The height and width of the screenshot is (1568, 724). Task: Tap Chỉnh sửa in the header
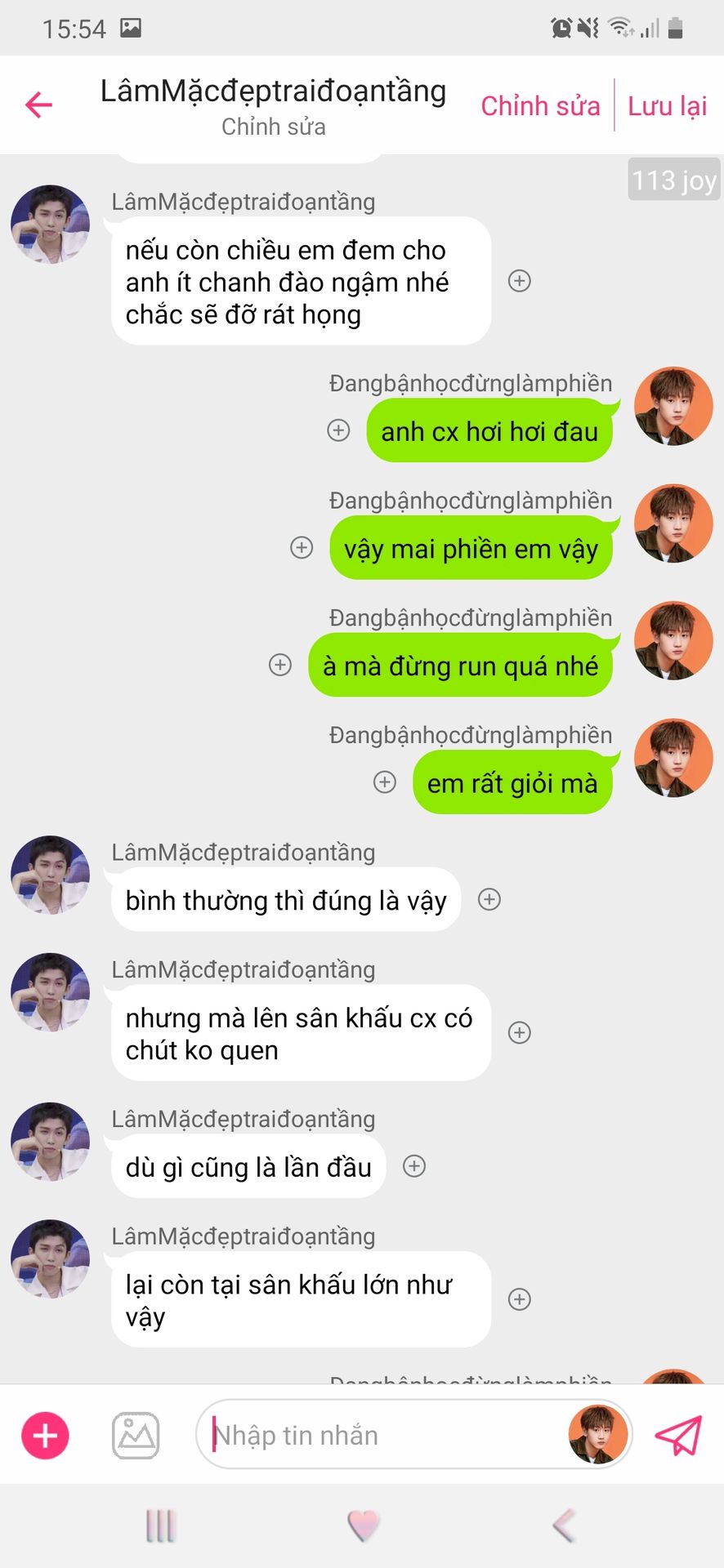pyautogui.click(x=540, y=106)
